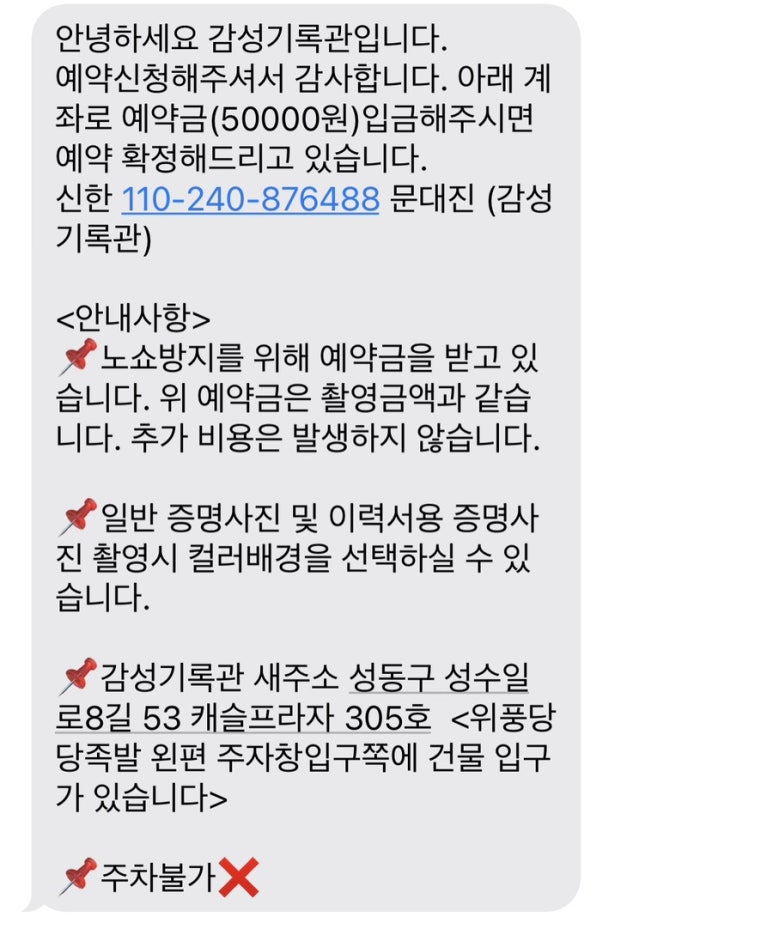This screenshot has width=773, height=929.
Task: Open the 성동구 성수일로8길 53 address link
Action: (438, 681)
